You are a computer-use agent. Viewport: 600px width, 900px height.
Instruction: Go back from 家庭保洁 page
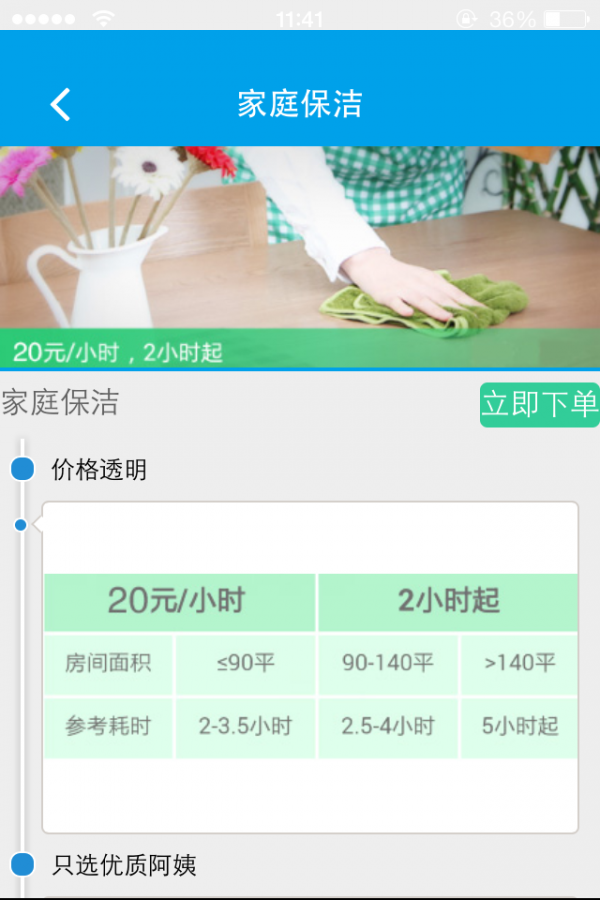pos(61,104)
